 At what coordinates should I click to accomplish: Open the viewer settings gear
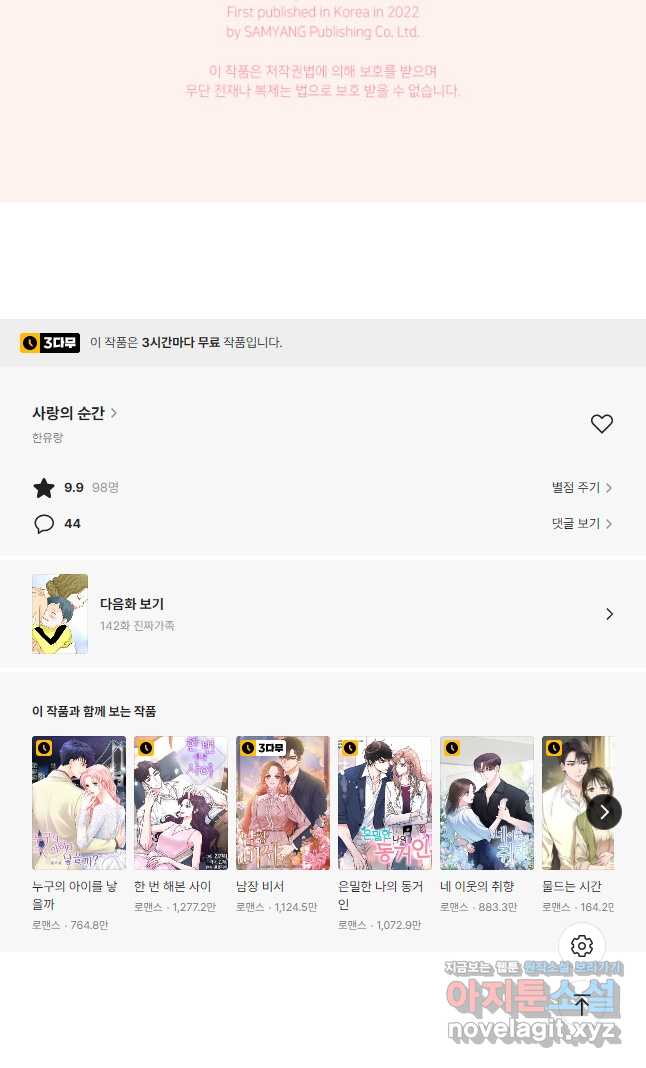point(582,945)
